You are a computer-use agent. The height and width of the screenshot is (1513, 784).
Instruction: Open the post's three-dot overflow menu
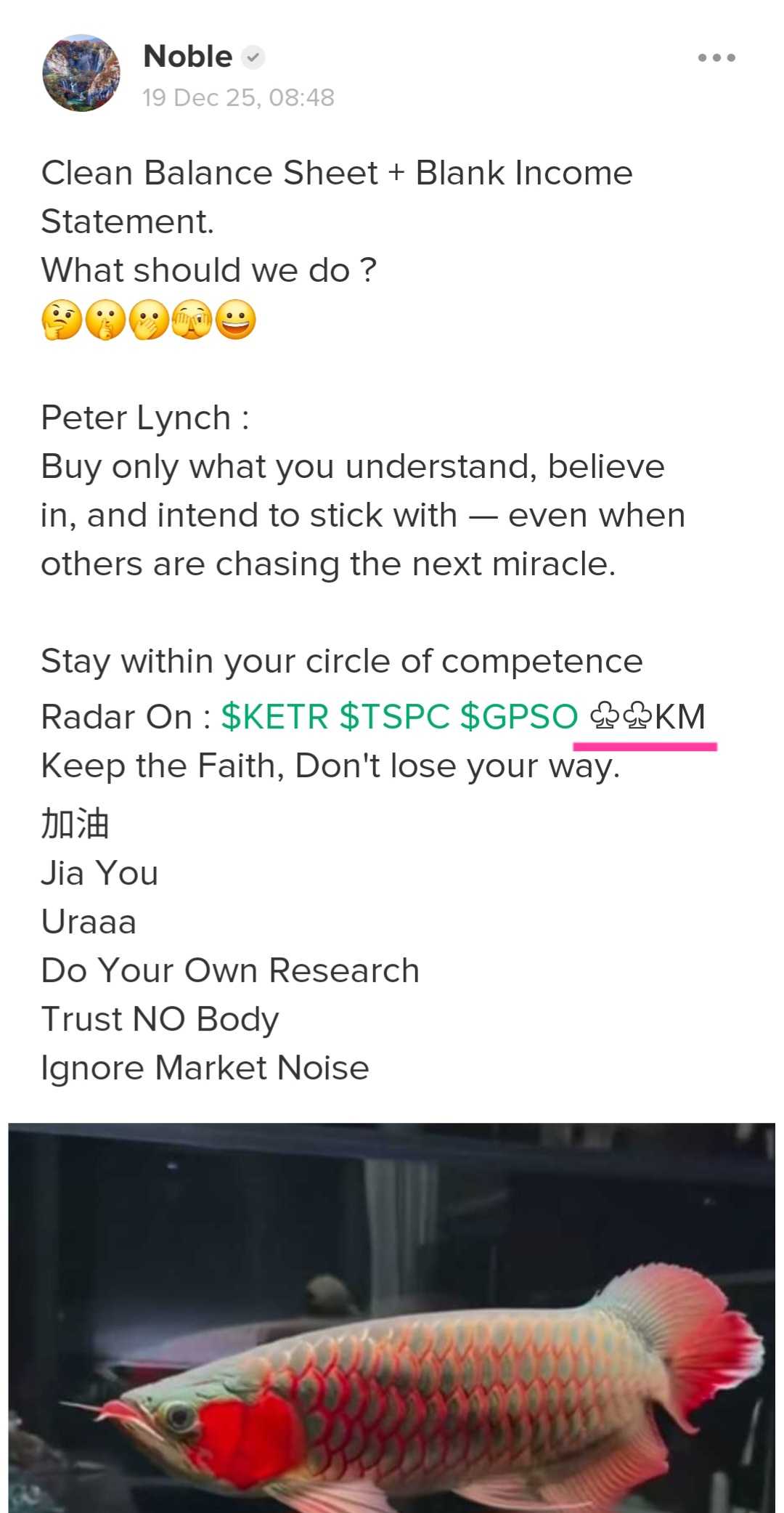tap(716, 57)
